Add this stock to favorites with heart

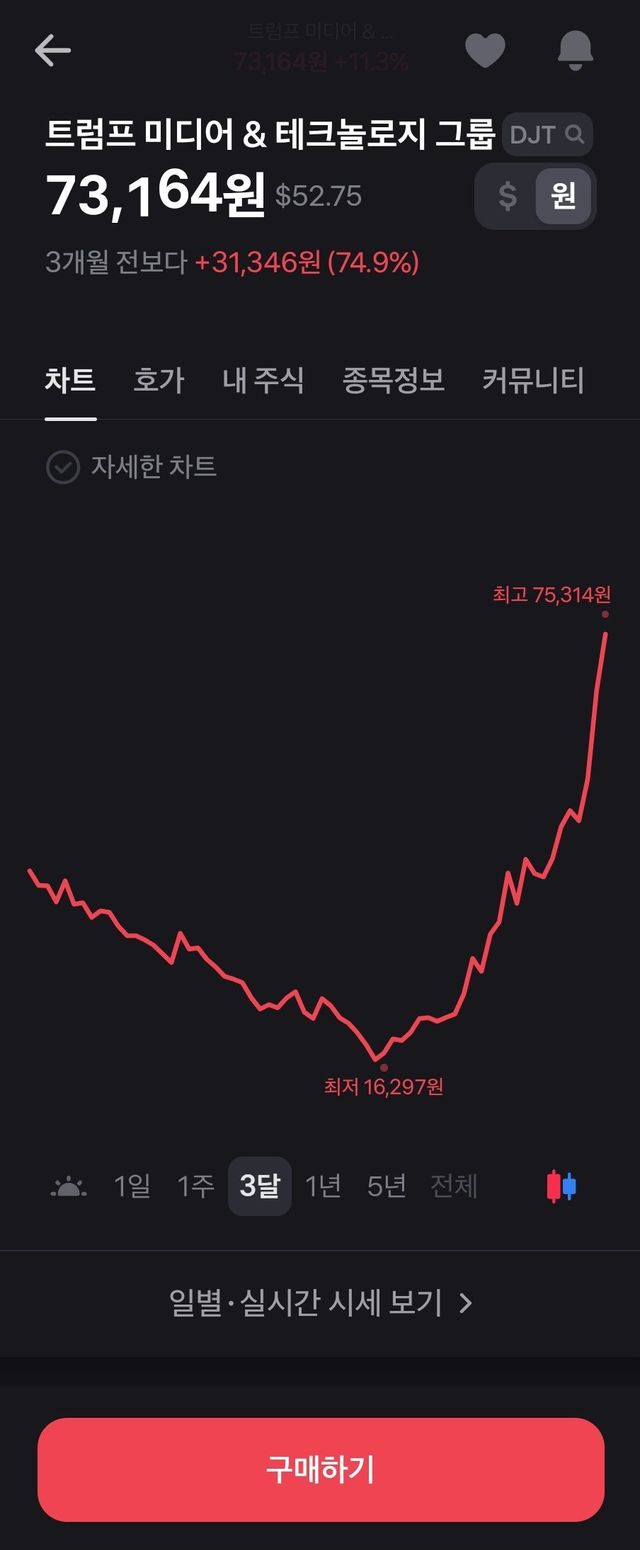tap(485, 50)
